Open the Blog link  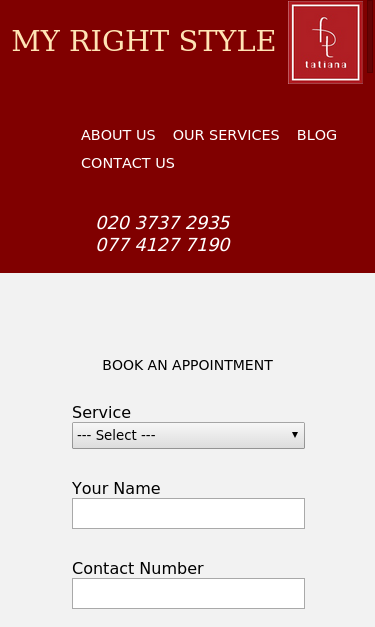pyautogui.click(x=317, y=135)
